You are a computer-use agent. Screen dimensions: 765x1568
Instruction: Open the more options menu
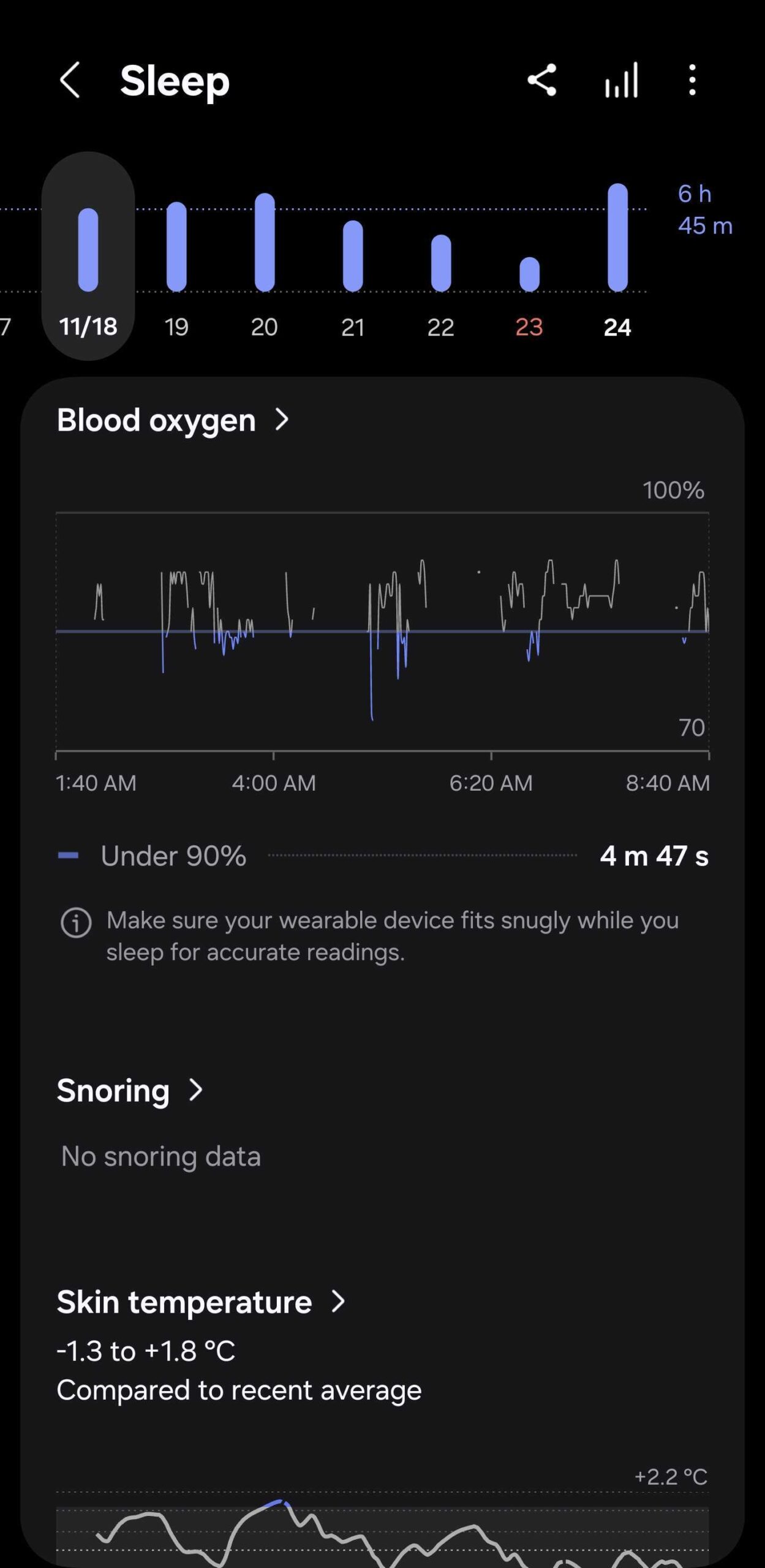click(692, 81)
